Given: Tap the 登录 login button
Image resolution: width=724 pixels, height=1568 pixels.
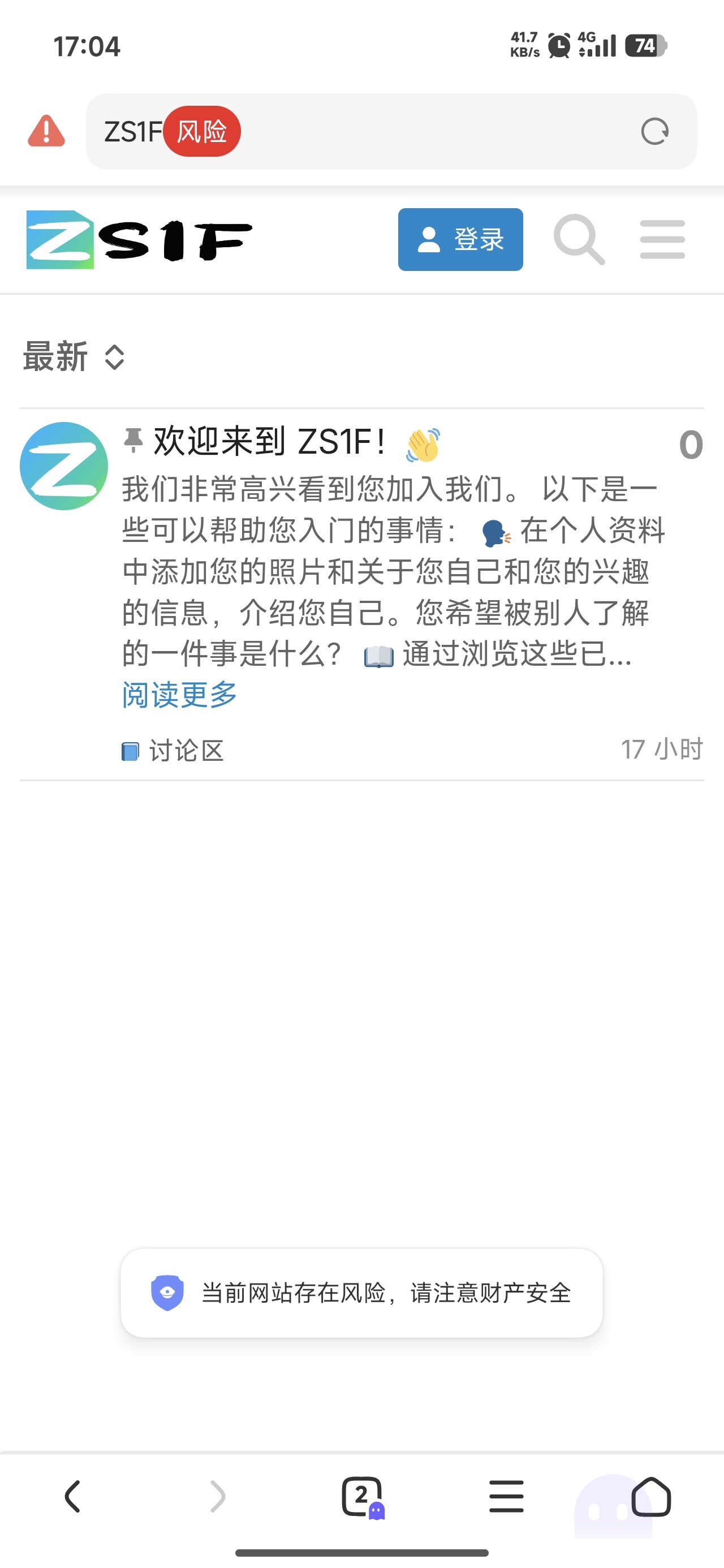Looking at the screenshot, I should (x=460, y=240).
